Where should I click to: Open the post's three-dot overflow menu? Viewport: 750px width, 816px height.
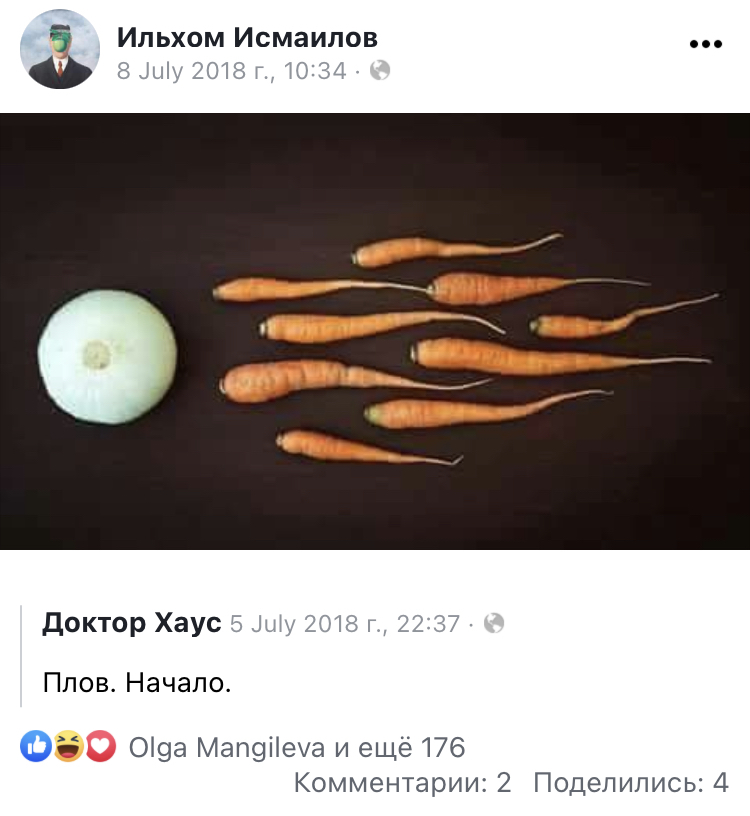coord(705,44)
